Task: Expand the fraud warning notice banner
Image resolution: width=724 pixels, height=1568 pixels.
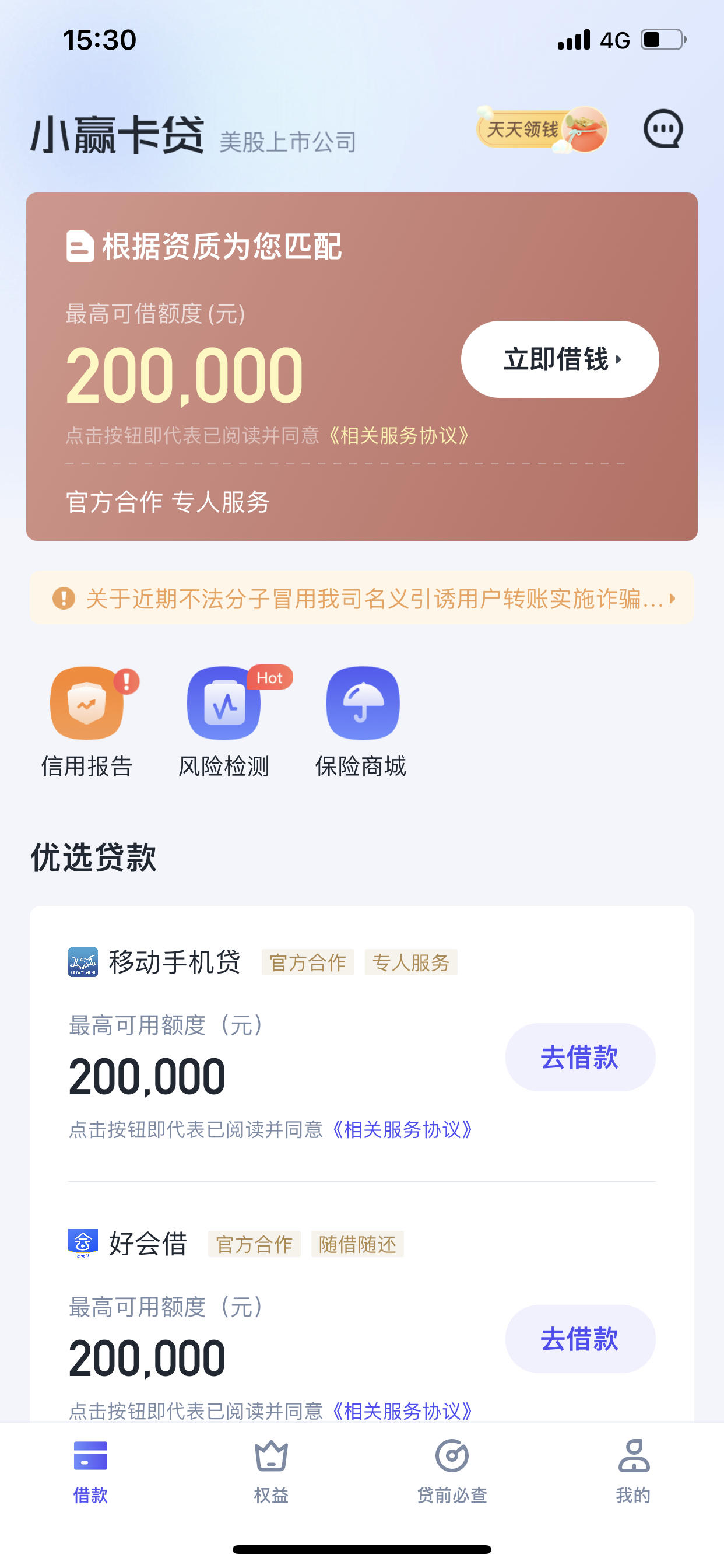Action: 362,600
